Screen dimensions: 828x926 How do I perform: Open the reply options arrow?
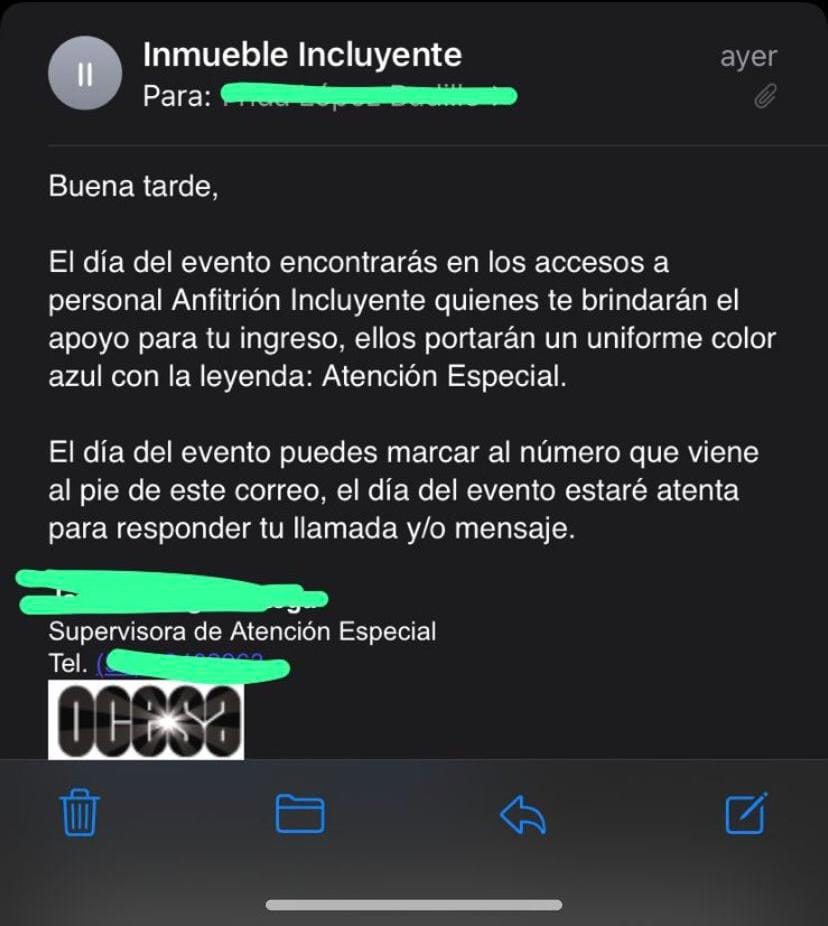click(523, 815)
